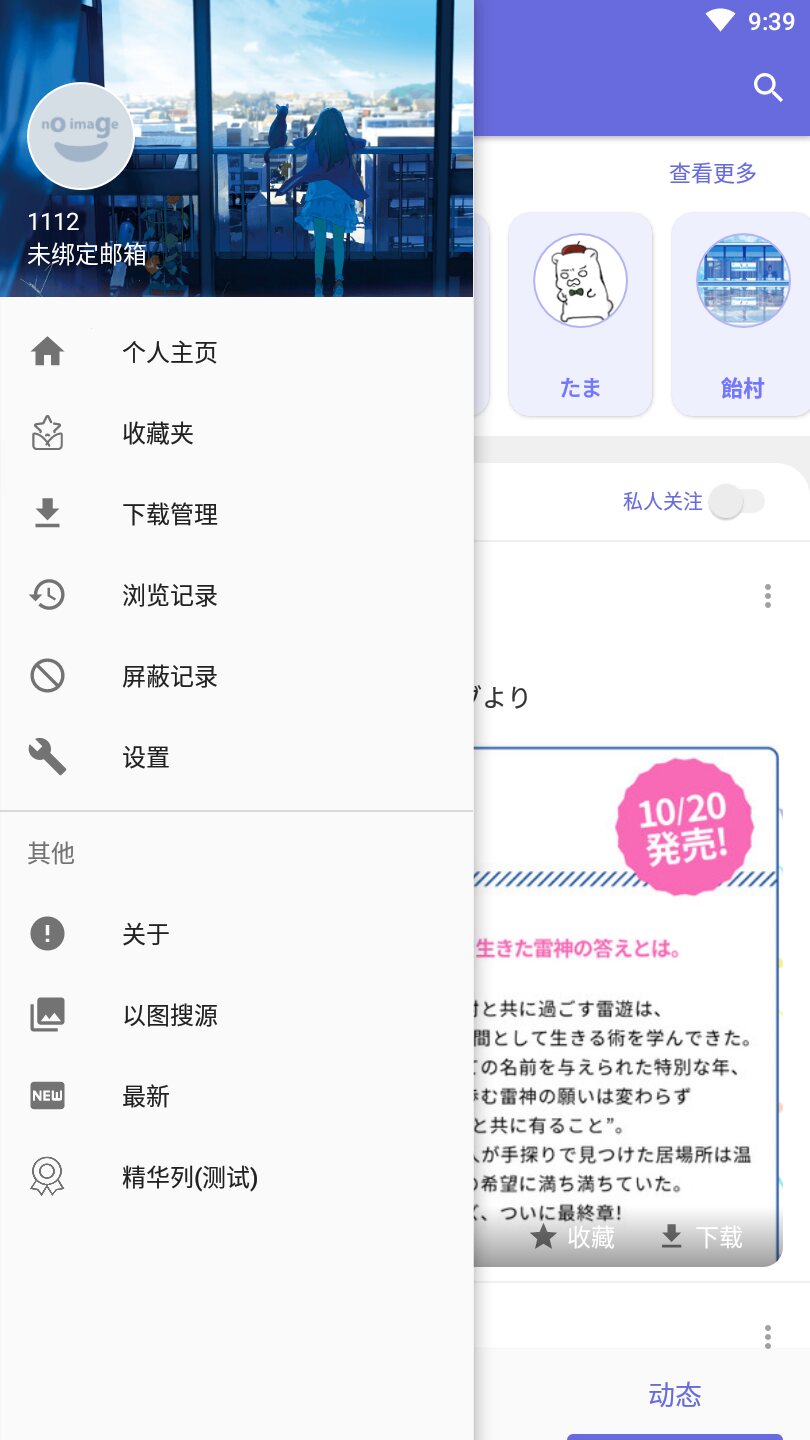Tap the search magnifier icon
810x1440 pixels.
tap(768, 88)
